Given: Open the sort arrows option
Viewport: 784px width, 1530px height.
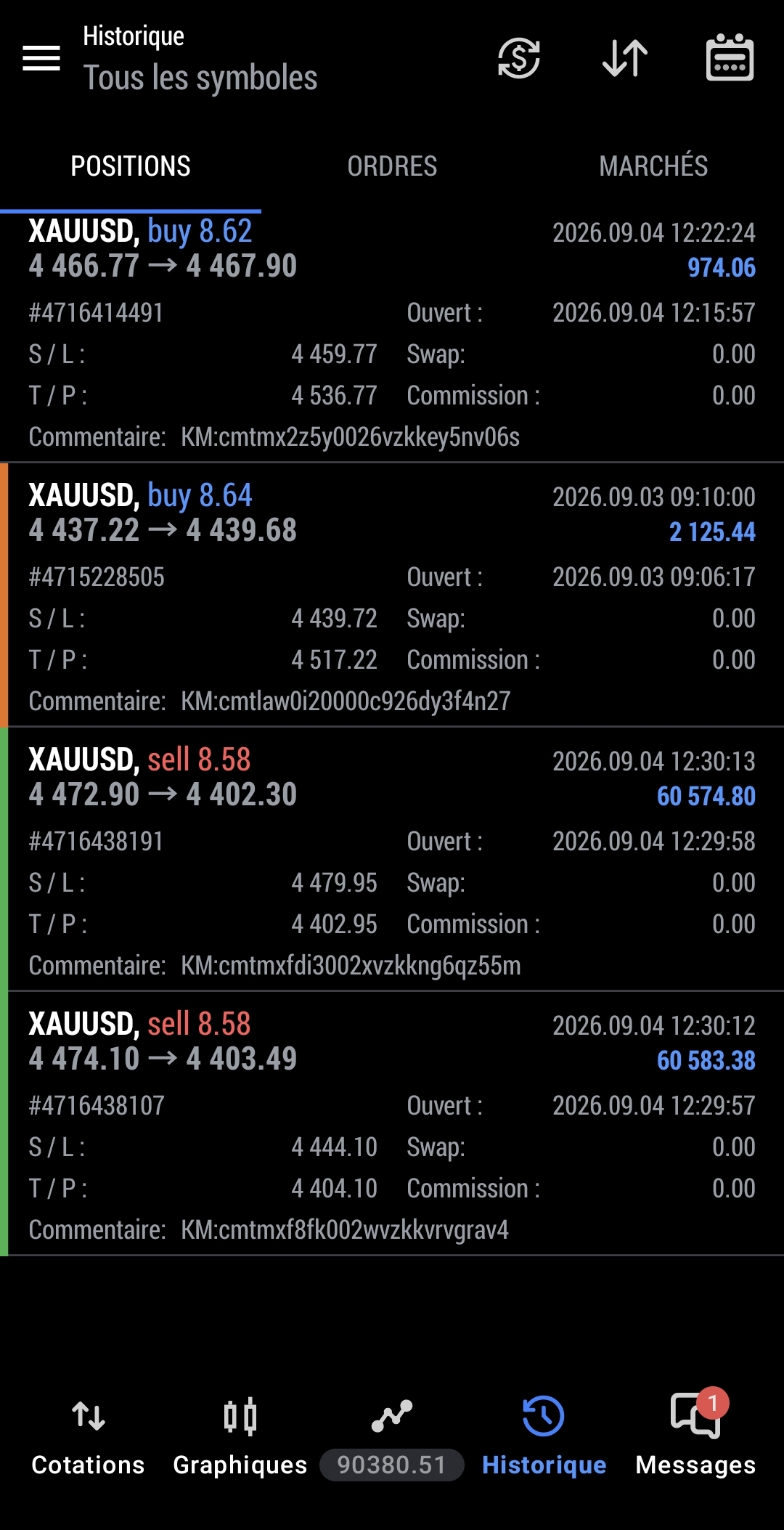Looking at the screenshot, I should pyautogui.click(x=625, y=58).
